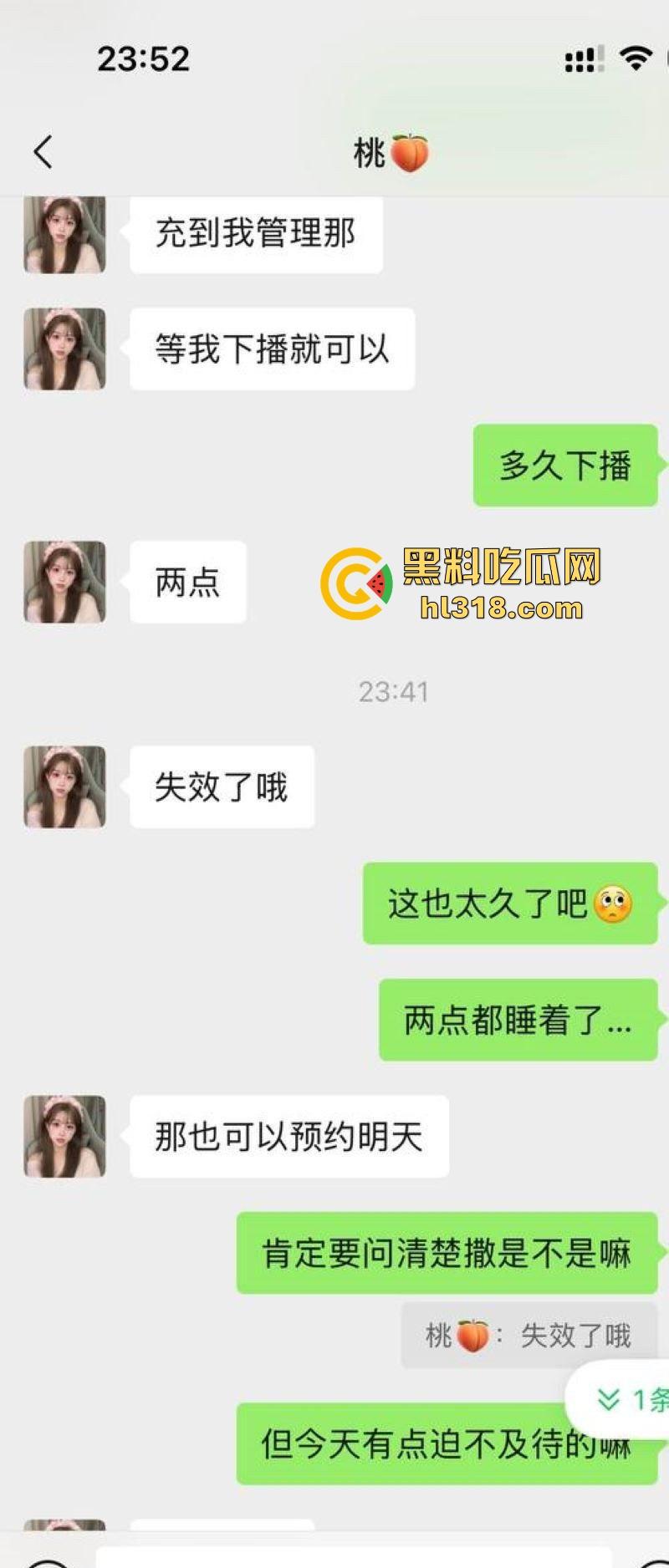Go back to the chat list
669x1568 pixels.
(x=43, y=152)
